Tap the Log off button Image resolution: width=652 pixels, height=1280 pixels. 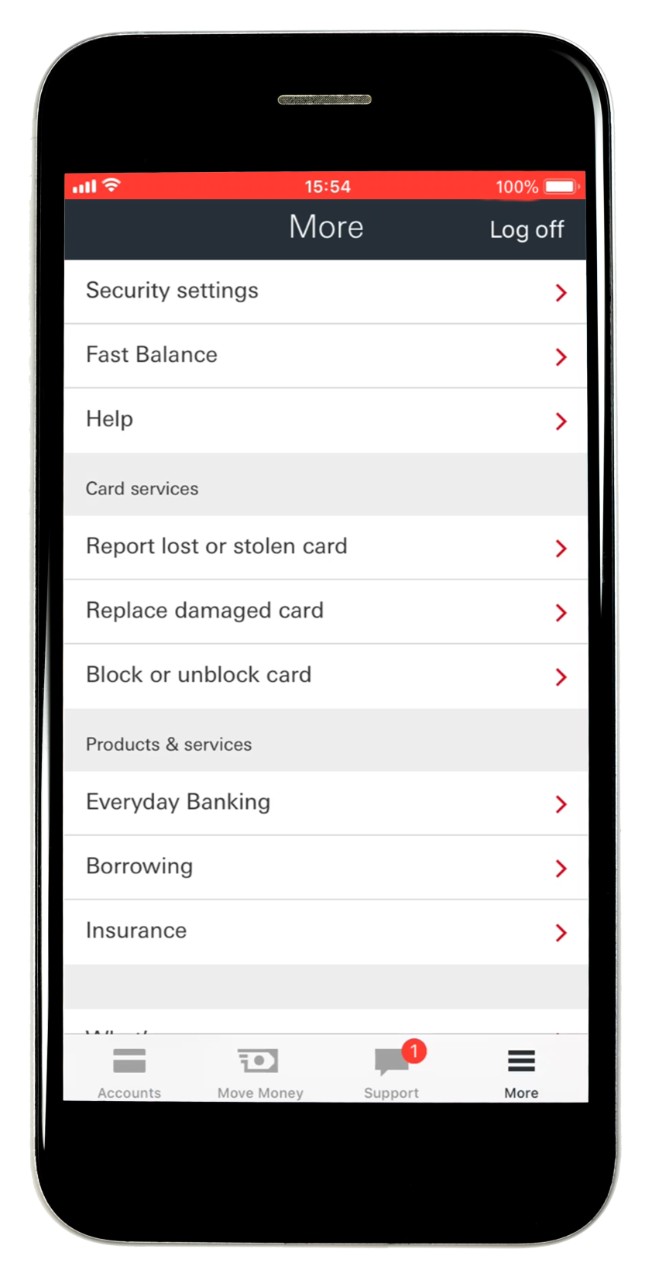(x=526, y=229)
